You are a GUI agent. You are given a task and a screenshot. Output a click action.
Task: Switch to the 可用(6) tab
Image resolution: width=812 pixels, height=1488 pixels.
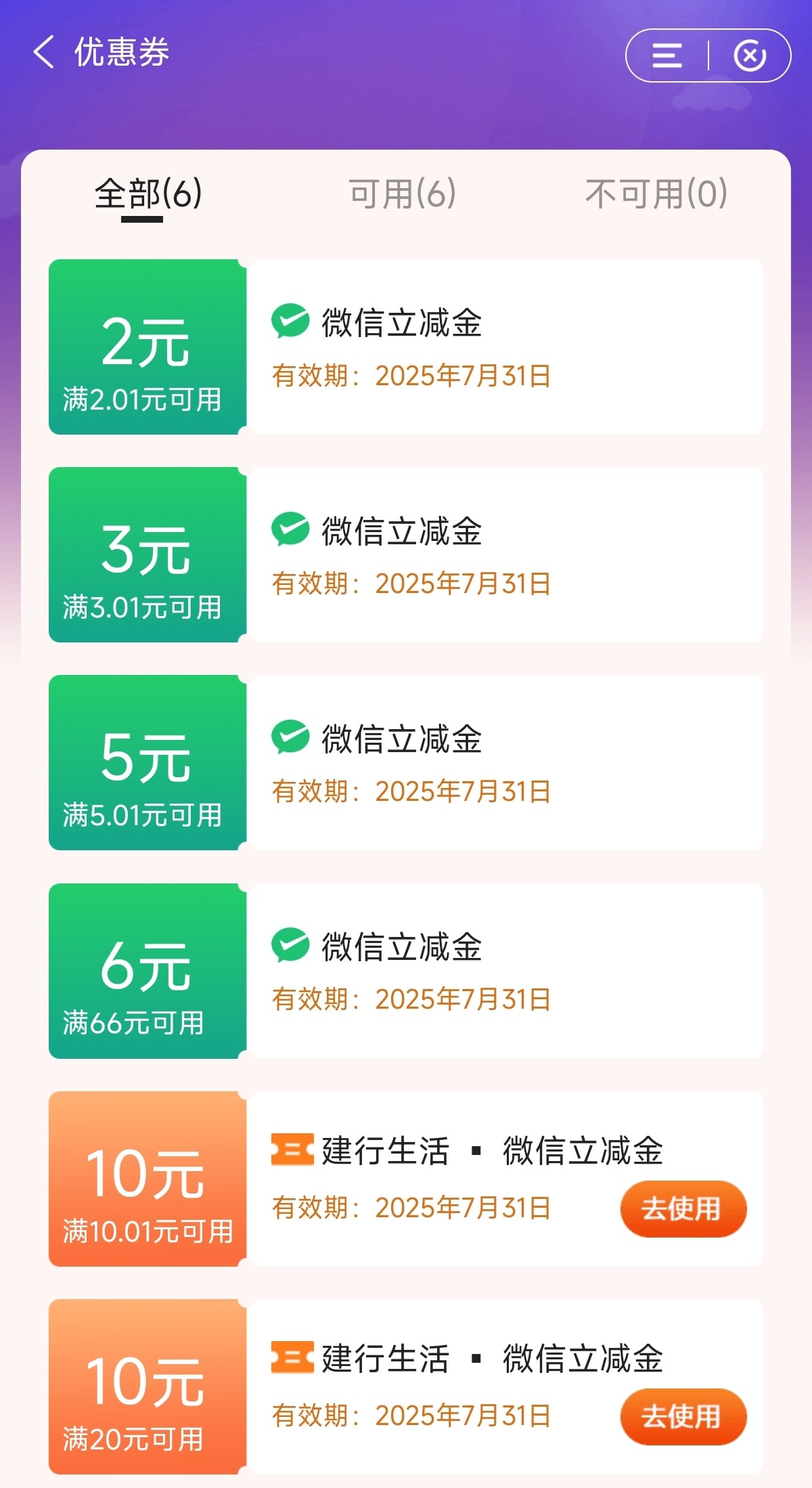click(403, 194)
